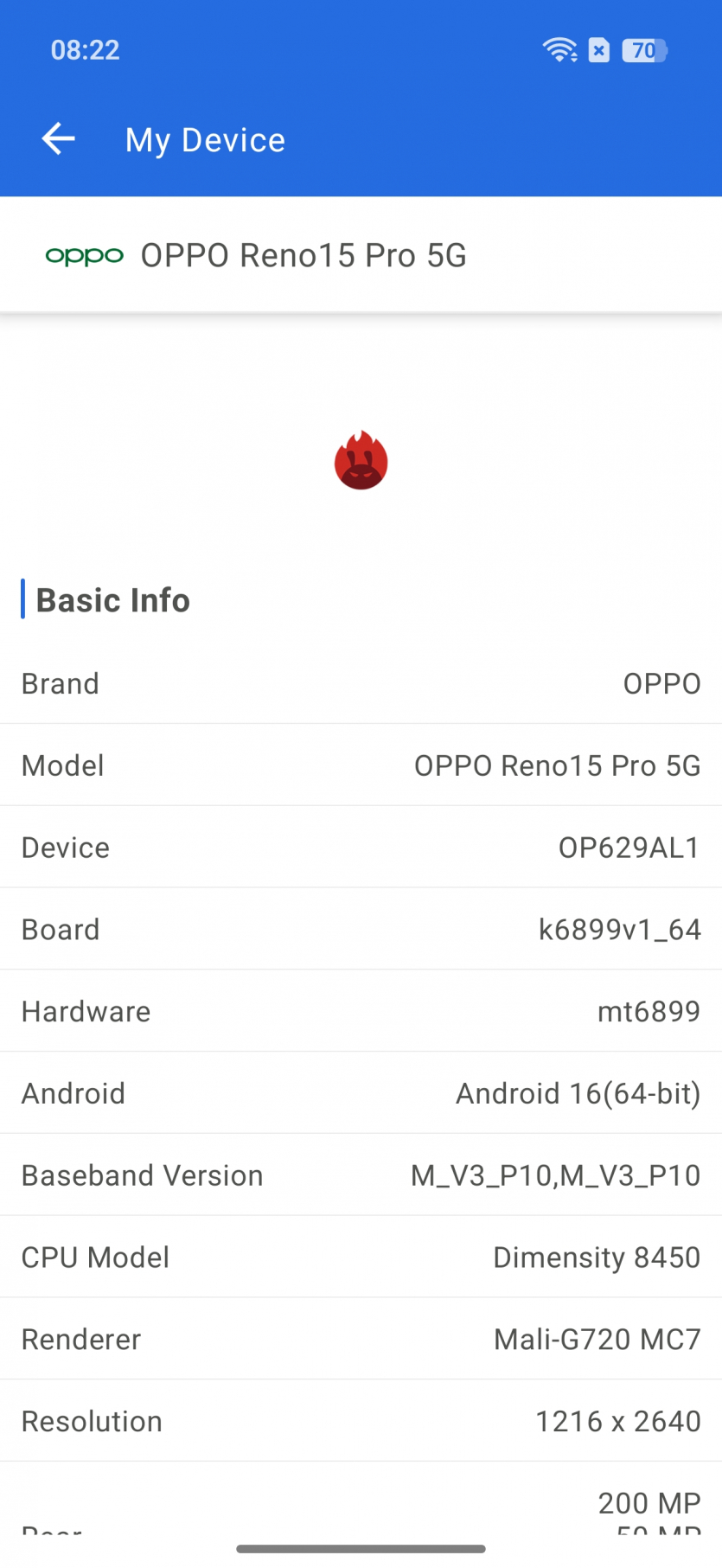Go back from My Device
This screenshot has height=1568, width=722.
pyautogui.click(x=59, y=139)
